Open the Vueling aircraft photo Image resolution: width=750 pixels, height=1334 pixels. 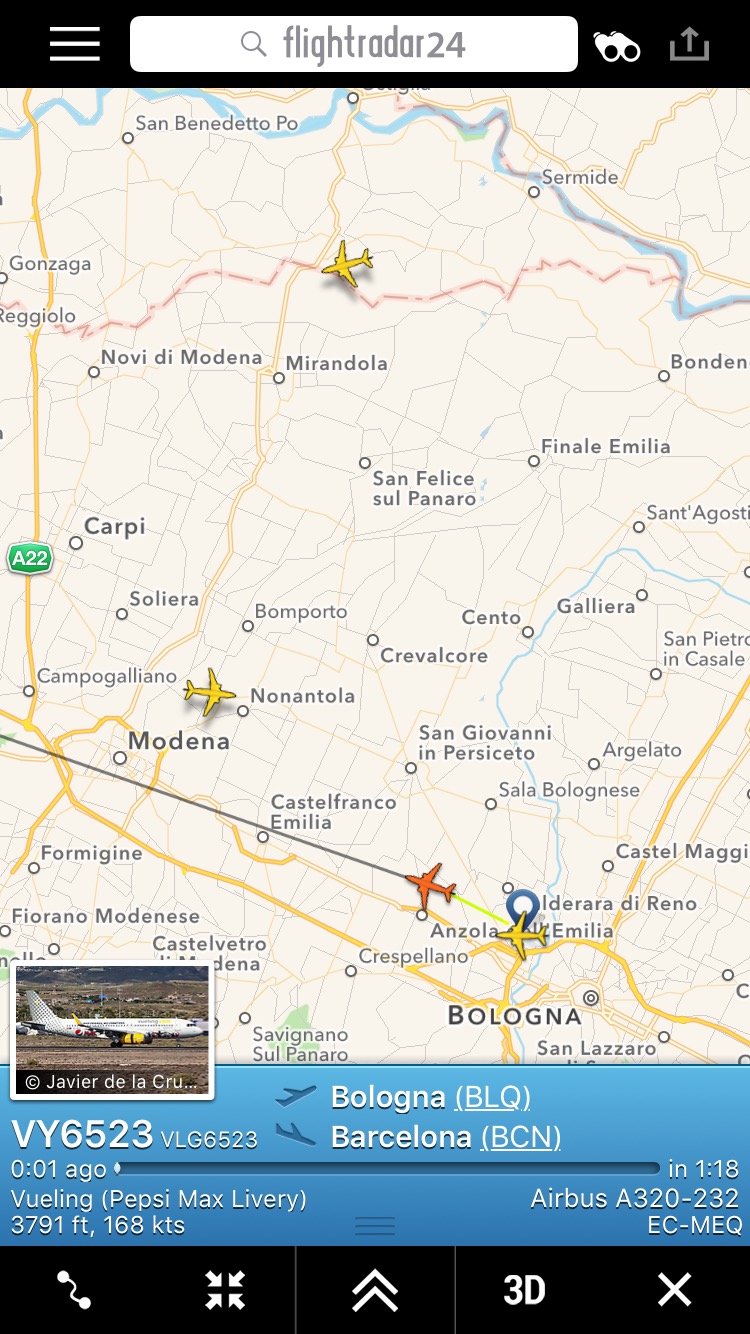[112, 1028]
